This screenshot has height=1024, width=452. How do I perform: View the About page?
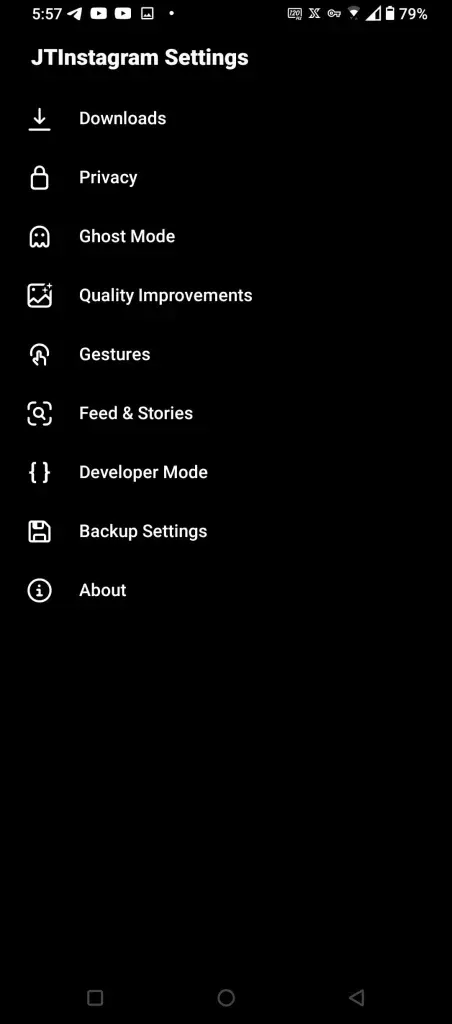tap(226, 590)
